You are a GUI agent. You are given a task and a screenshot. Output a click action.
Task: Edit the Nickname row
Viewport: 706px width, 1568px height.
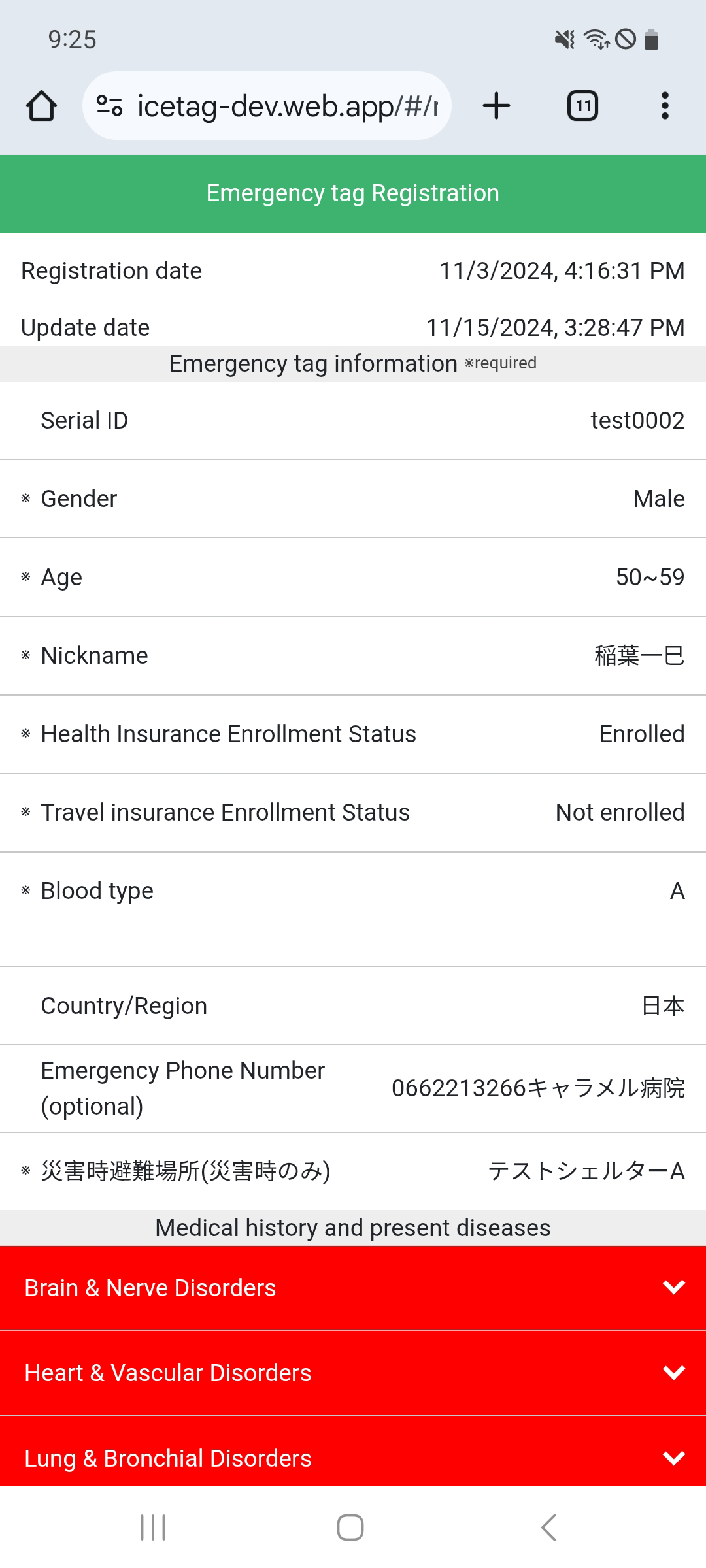coord(353,656)
